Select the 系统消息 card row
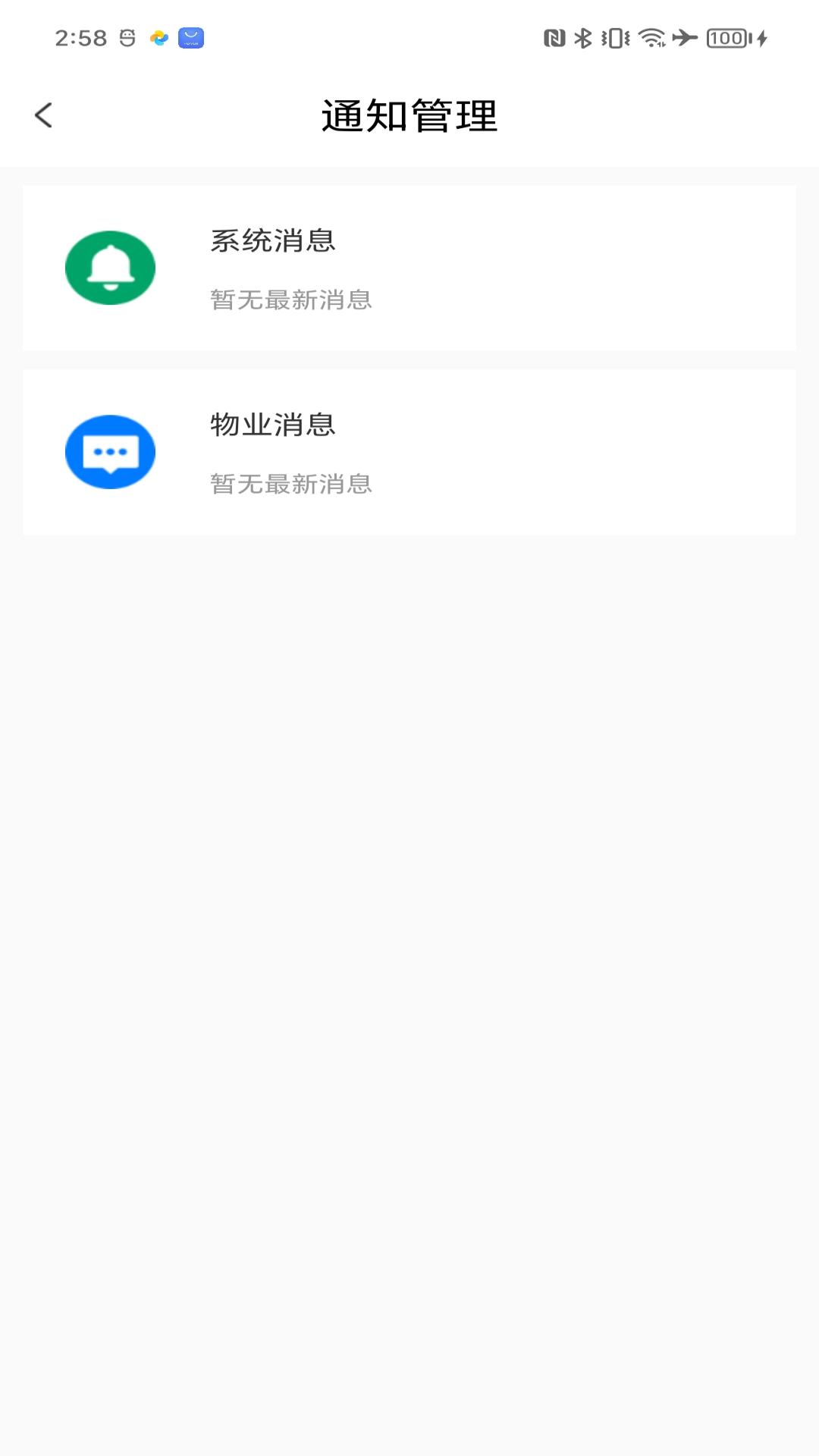This screenshot has width=819, height=1456. [409, 267]
